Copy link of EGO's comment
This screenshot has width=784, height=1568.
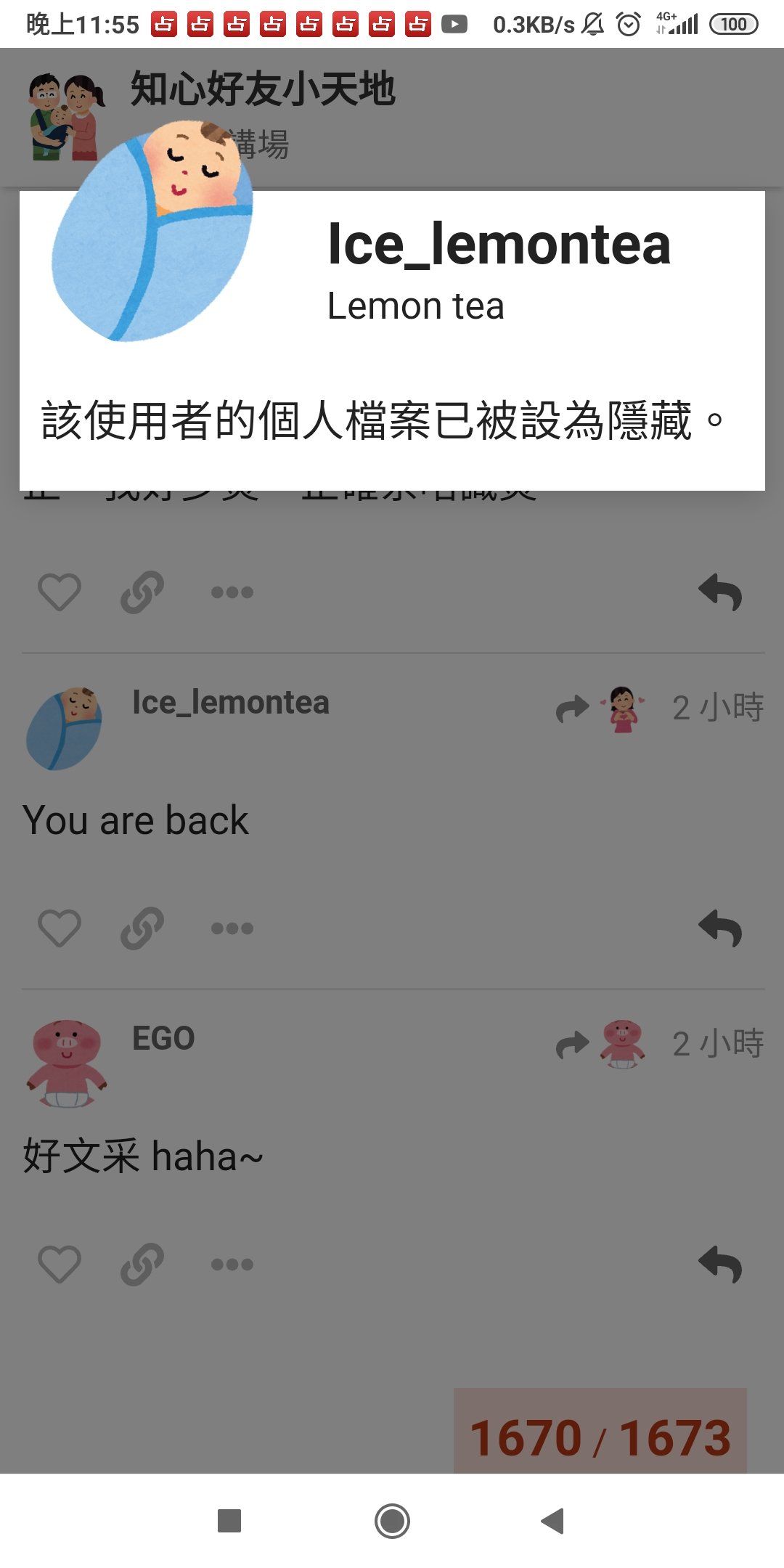(x=142, y=1264)
